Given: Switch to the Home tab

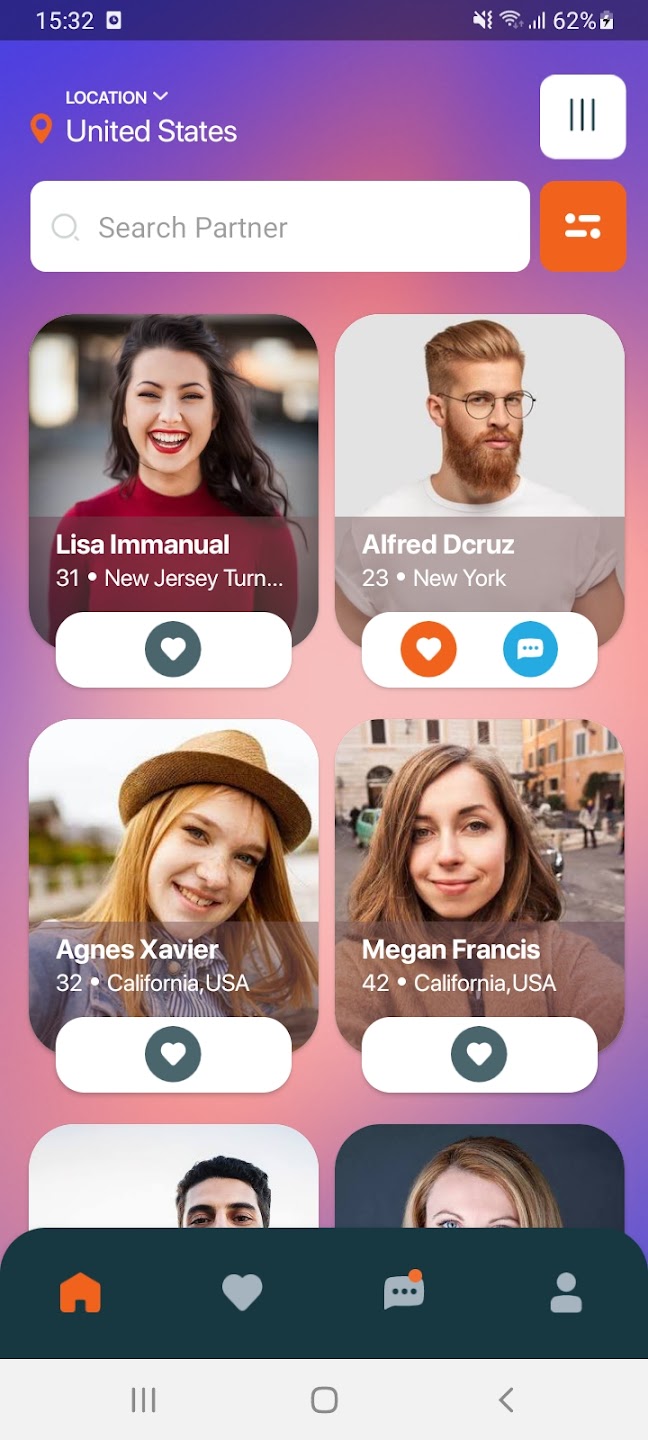Looking at the screenshot, I should point(81,1292).
